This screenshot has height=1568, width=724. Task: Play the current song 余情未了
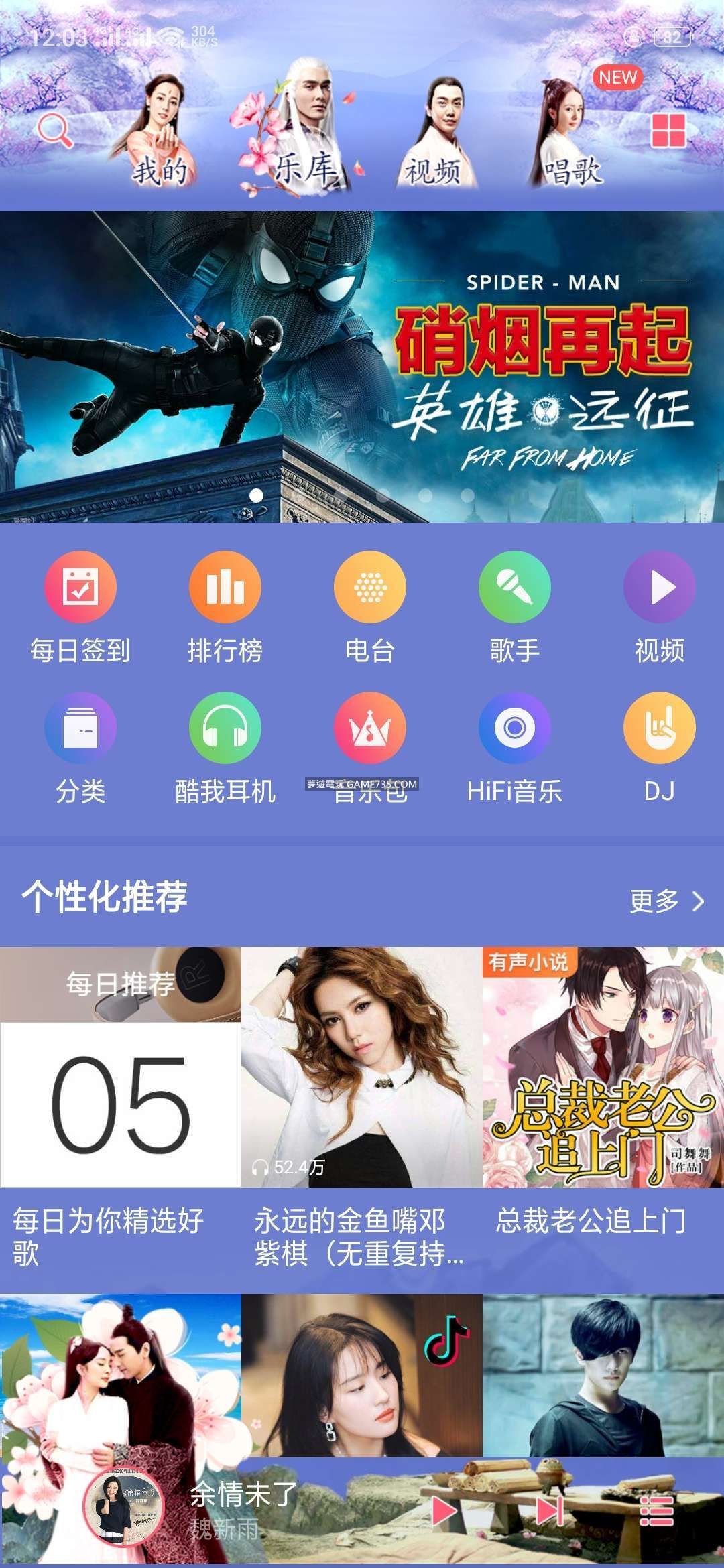tap(443, 1512)
